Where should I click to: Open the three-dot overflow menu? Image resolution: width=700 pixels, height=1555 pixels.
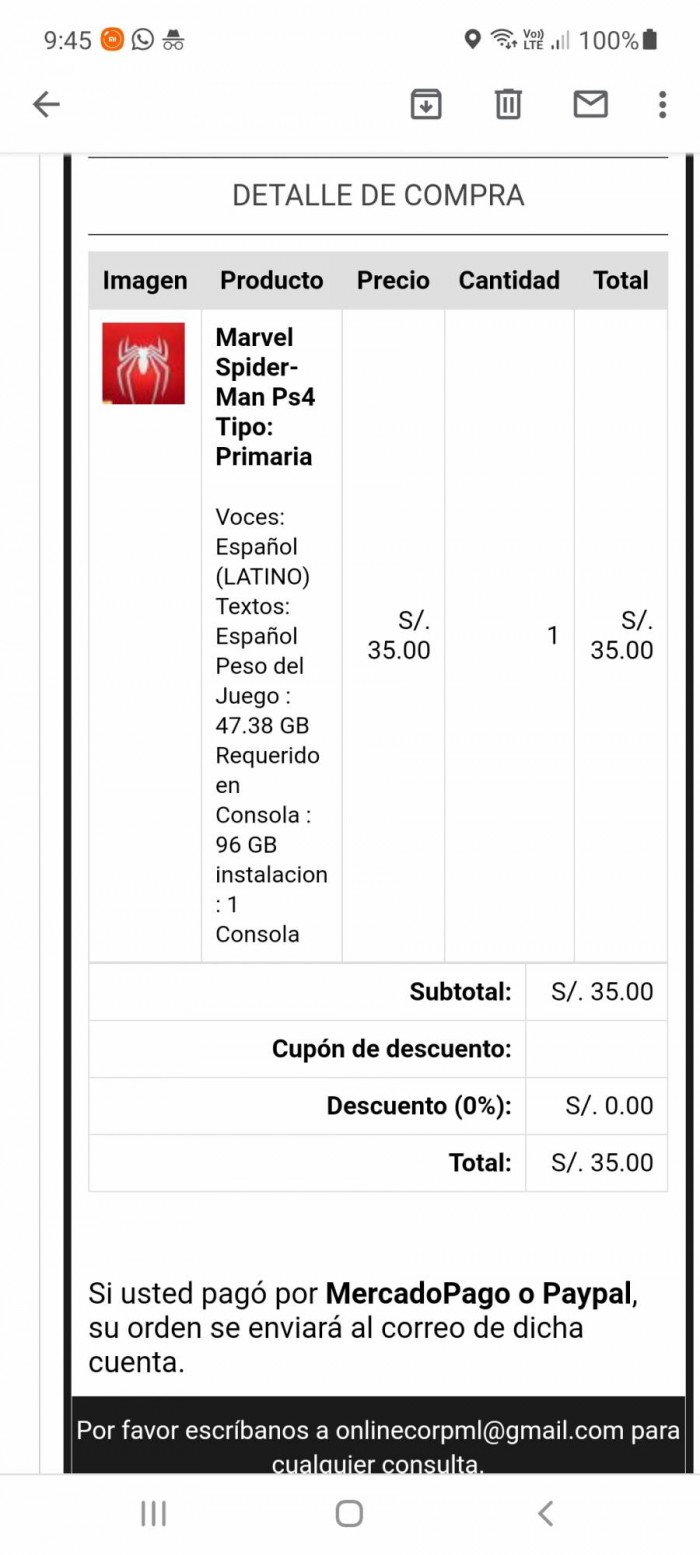(x=662, y=104)
